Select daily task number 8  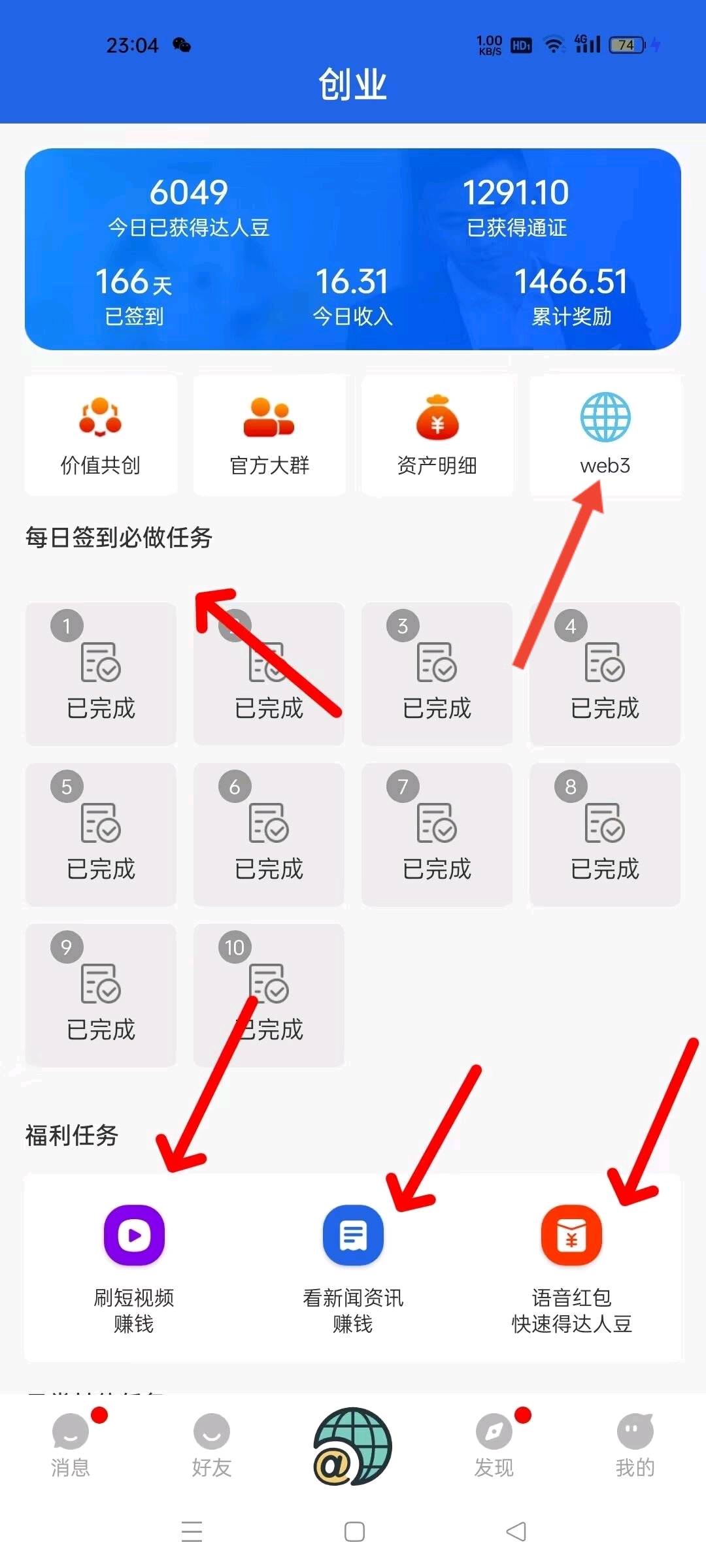(605, 835)
